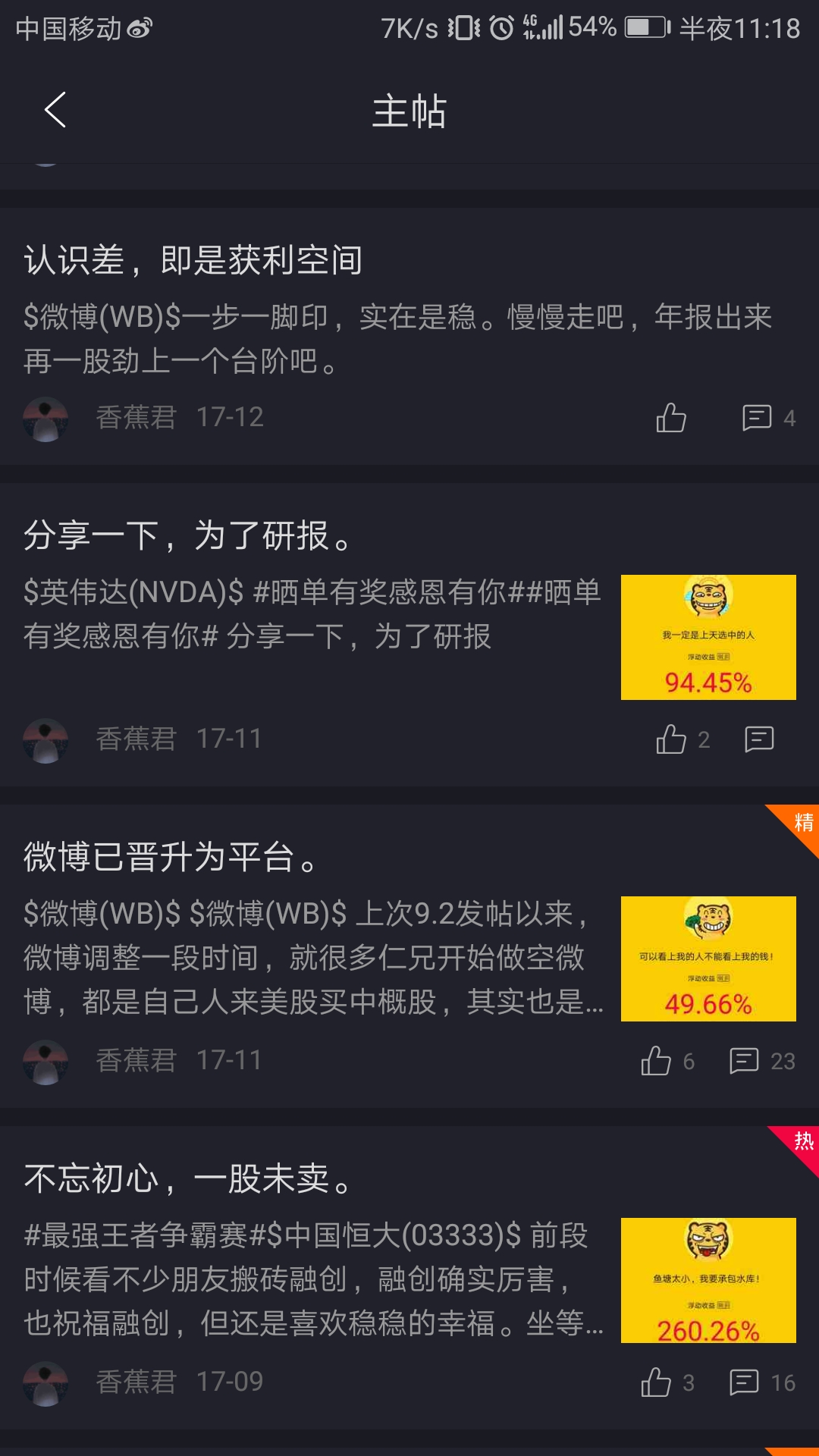The height and width of the screenshot is (1456, 819).
Task: Open comments on 认识差，即是获利空间
Action: 767,418
